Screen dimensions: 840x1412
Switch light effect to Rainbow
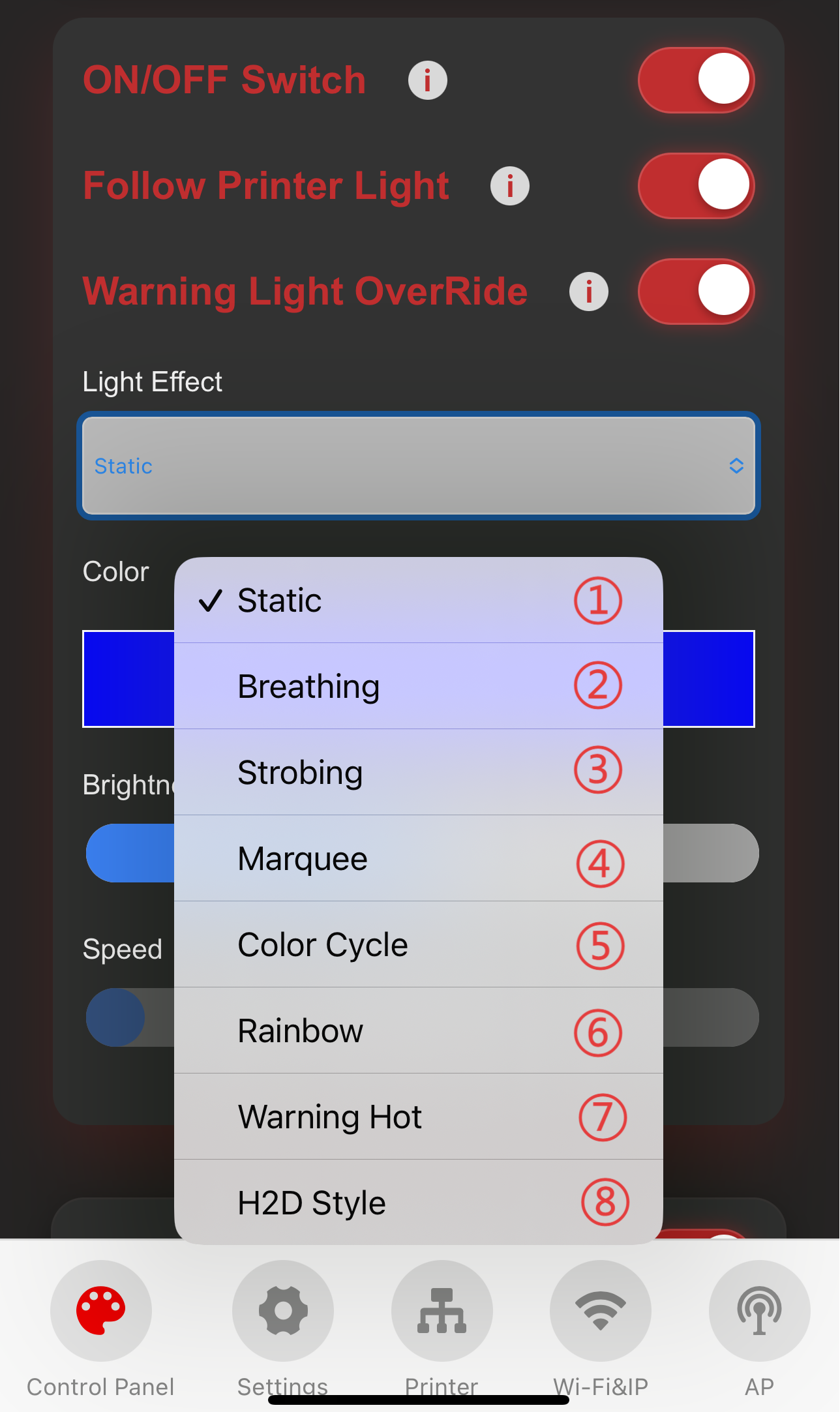(418, 1031)
